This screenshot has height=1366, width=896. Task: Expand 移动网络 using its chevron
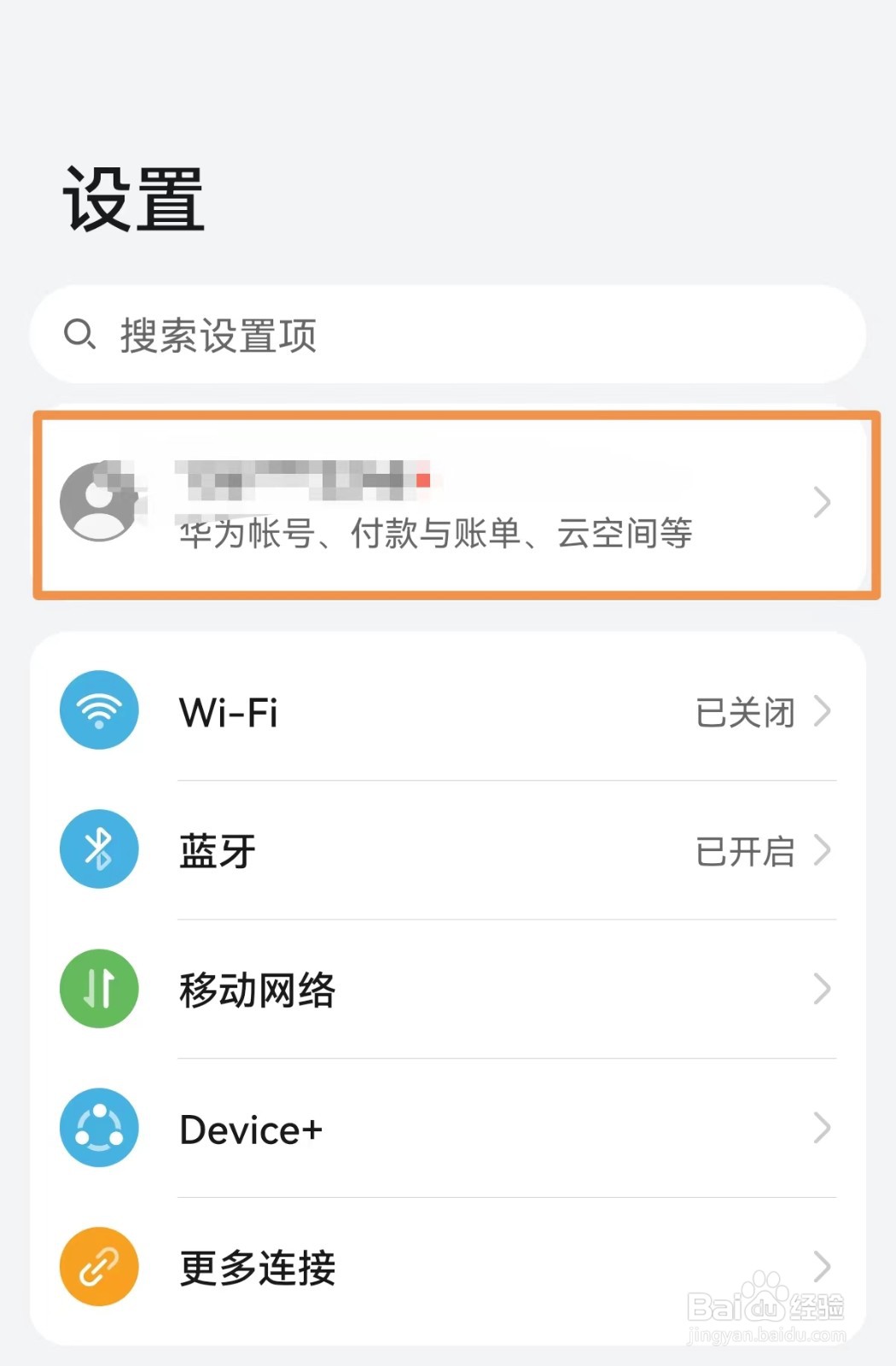tap(822, 989)
